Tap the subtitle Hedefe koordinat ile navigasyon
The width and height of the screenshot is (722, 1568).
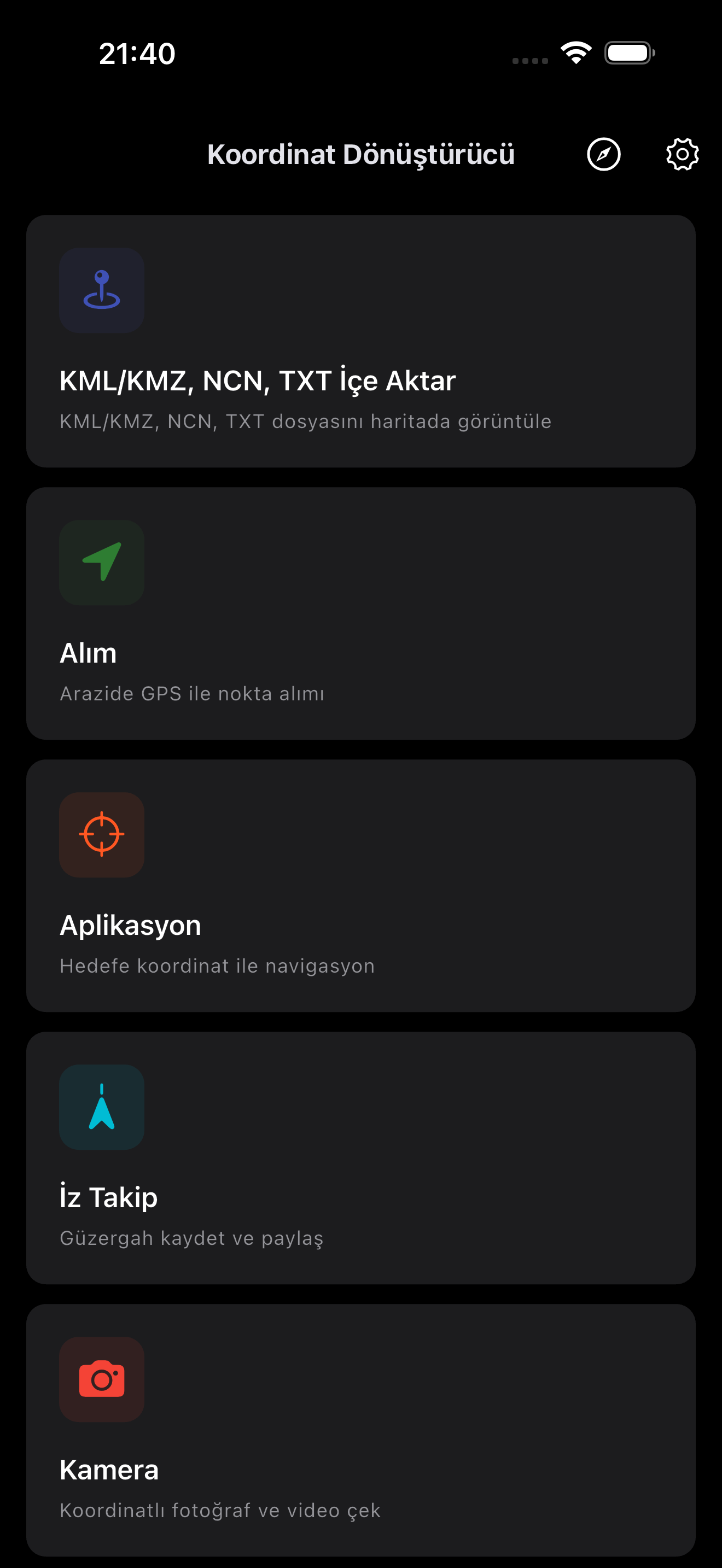[217, 966]
